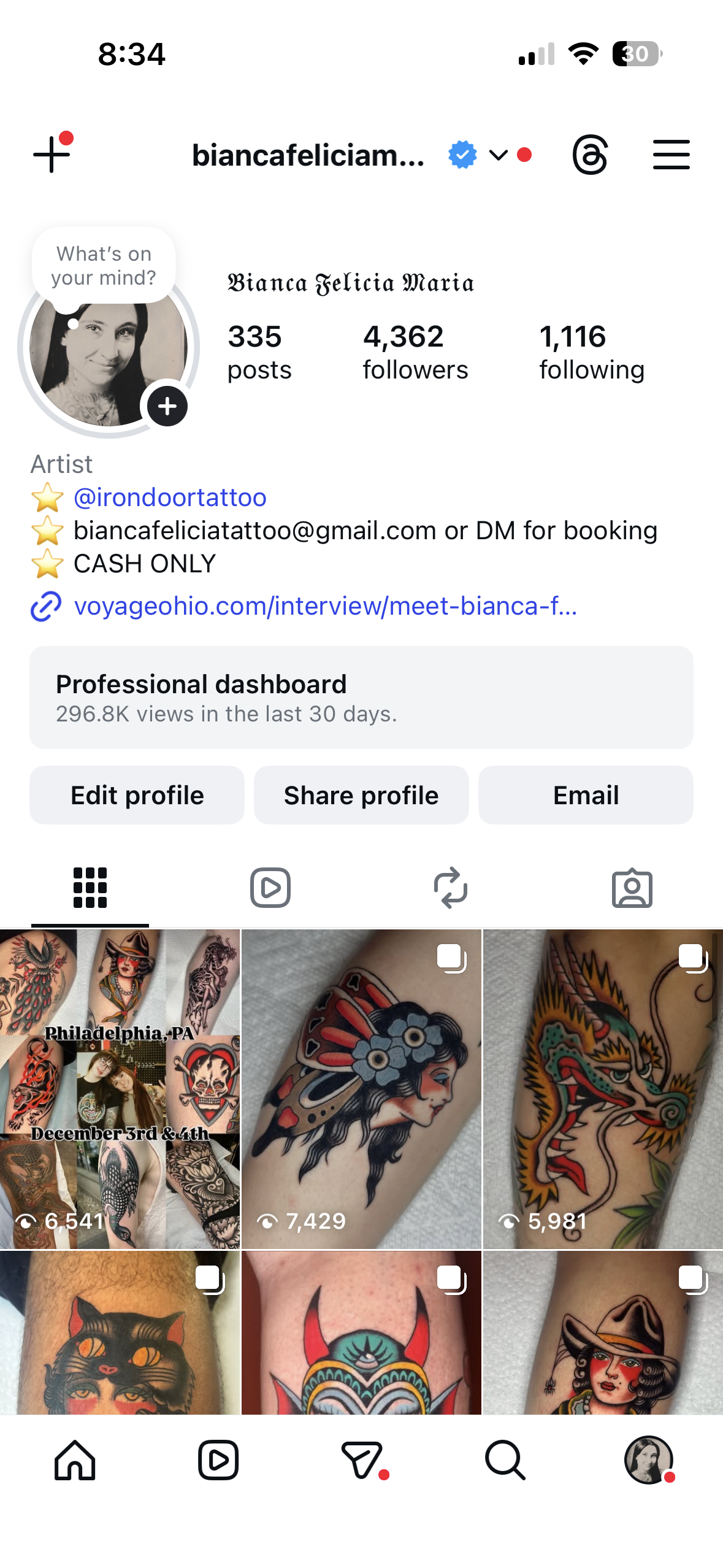This screenshot has height=1568, width=723.
Task: Tap Share profile
Action: [361, 795]
